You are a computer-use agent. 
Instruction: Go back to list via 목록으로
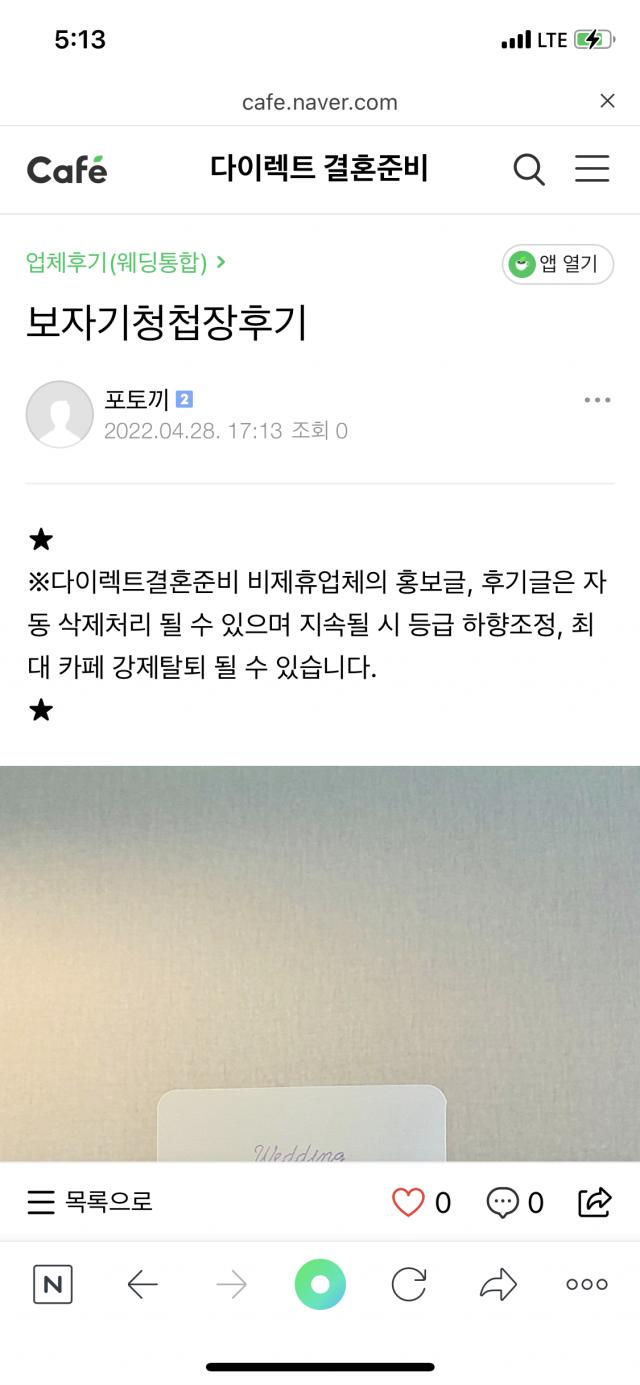(x=90, y=1201)
